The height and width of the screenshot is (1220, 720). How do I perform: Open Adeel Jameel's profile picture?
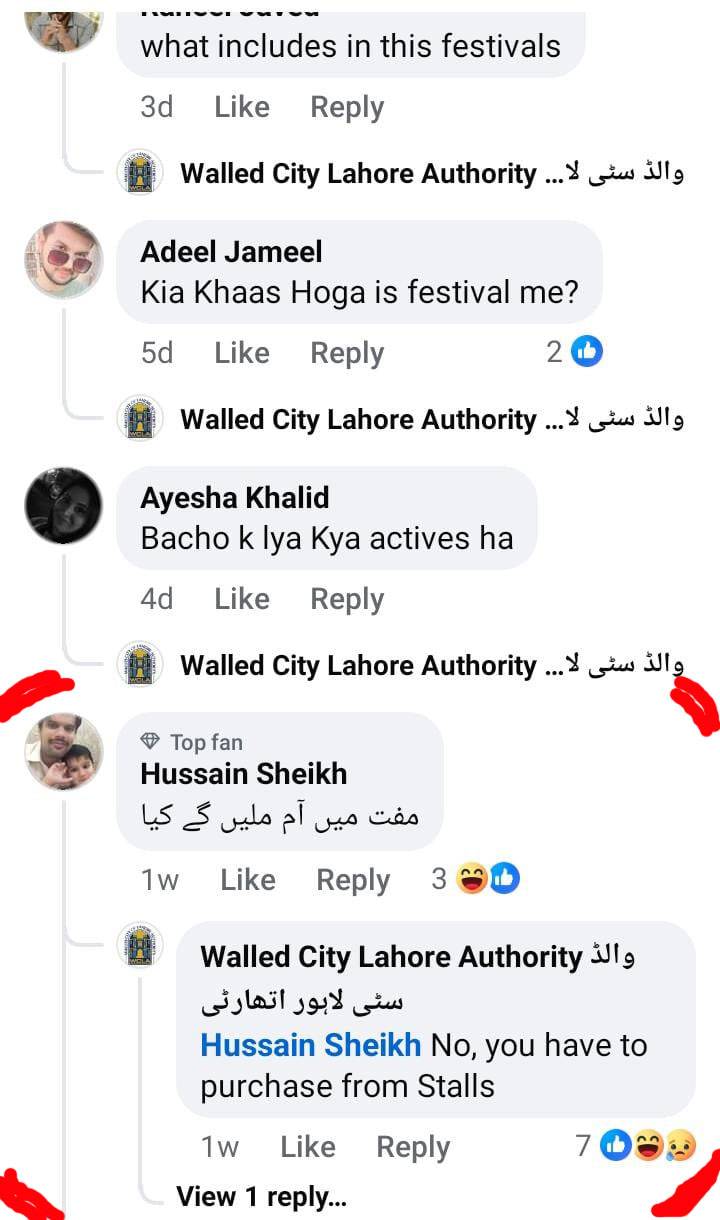pyautogui.click(x=63, y=259)
